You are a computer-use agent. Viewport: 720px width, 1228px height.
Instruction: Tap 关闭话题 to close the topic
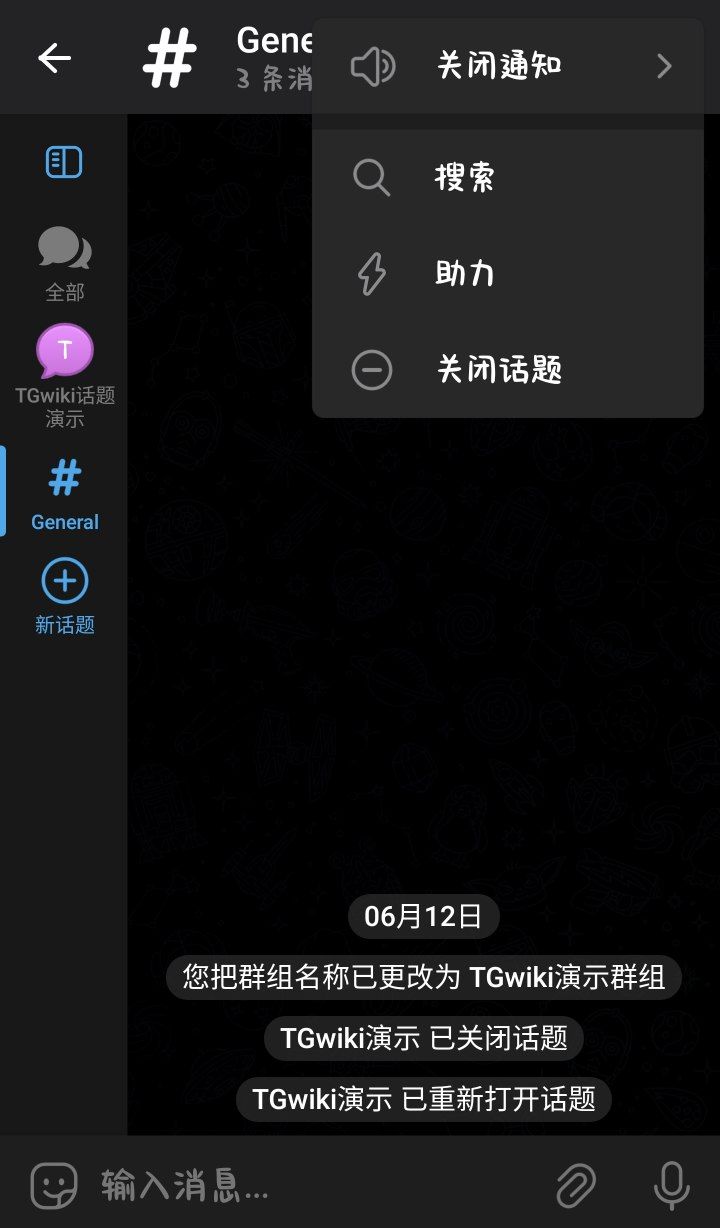508,370
